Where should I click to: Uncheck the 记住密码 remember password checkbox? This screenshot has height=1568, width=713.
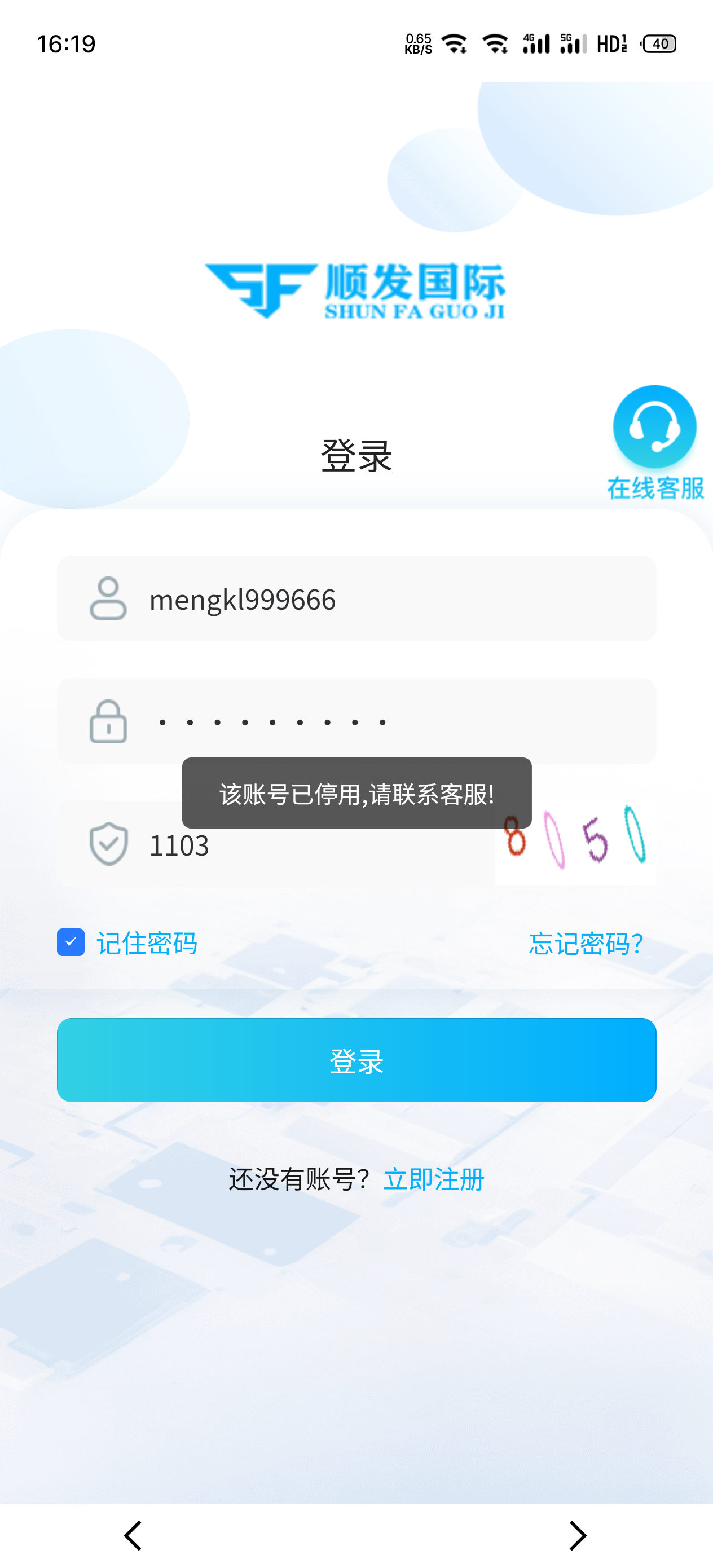pyautogui.click(x=71, y=943)
